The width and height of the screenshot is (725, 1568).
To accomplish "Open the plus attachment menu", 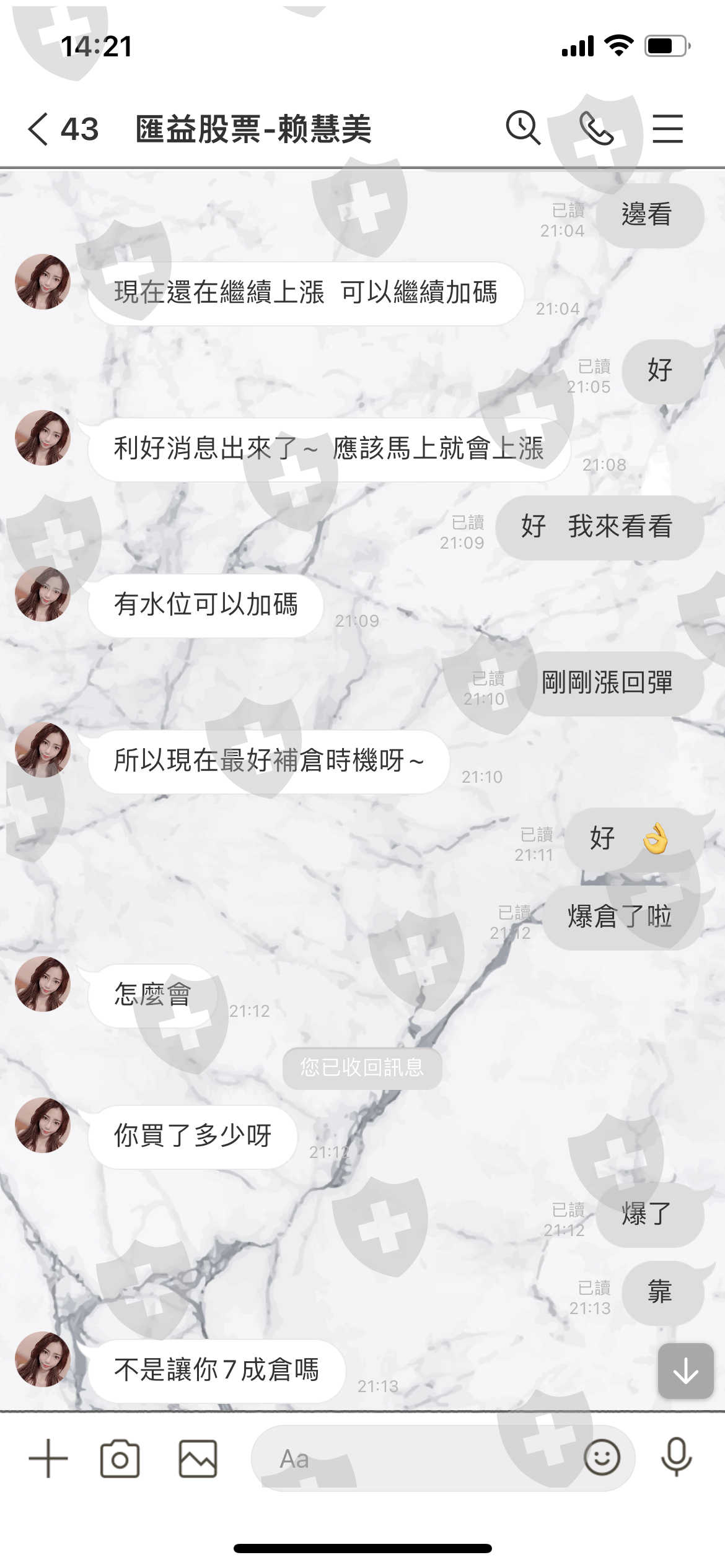I will click(48, 1458).
